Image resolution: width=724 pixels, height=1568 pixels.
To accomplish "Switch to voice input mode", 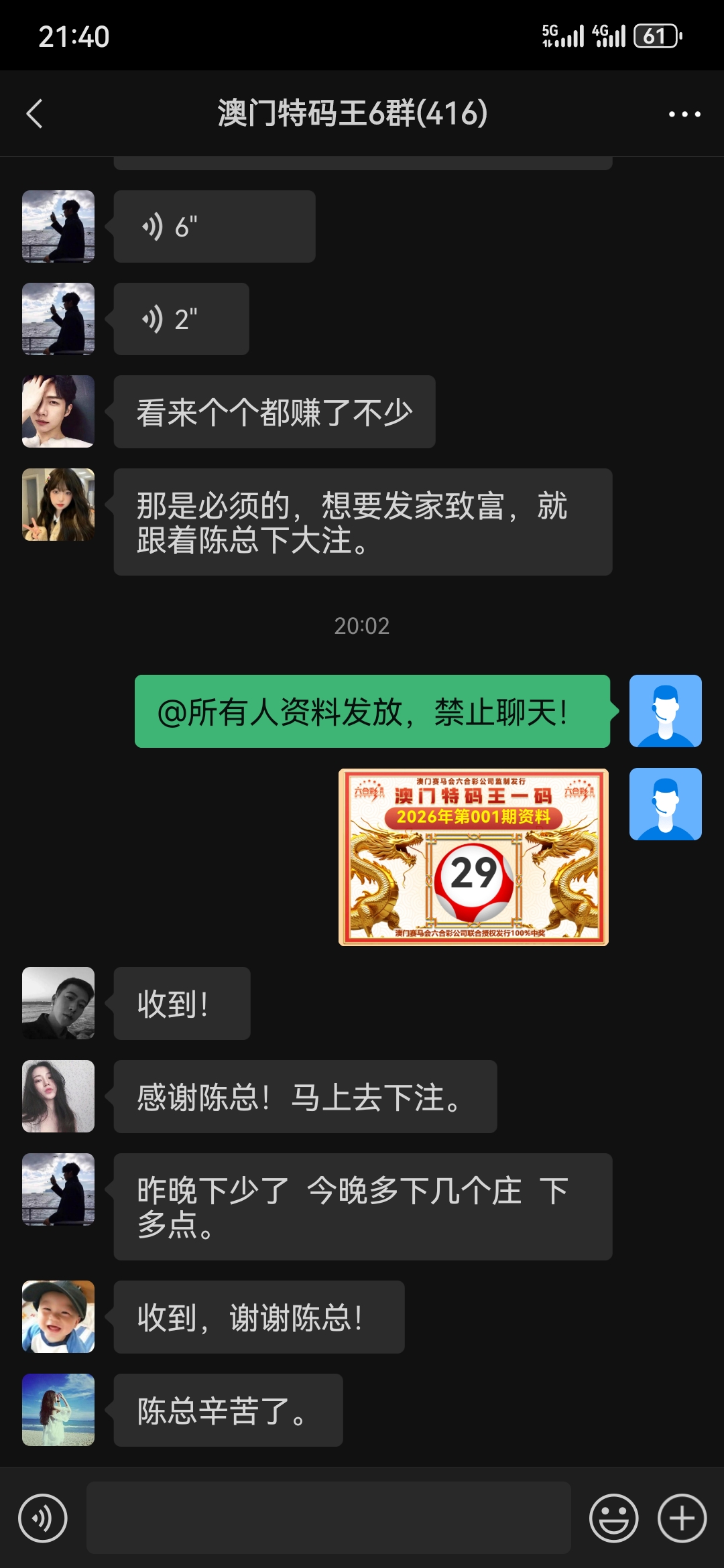I will pos(43,1518).
